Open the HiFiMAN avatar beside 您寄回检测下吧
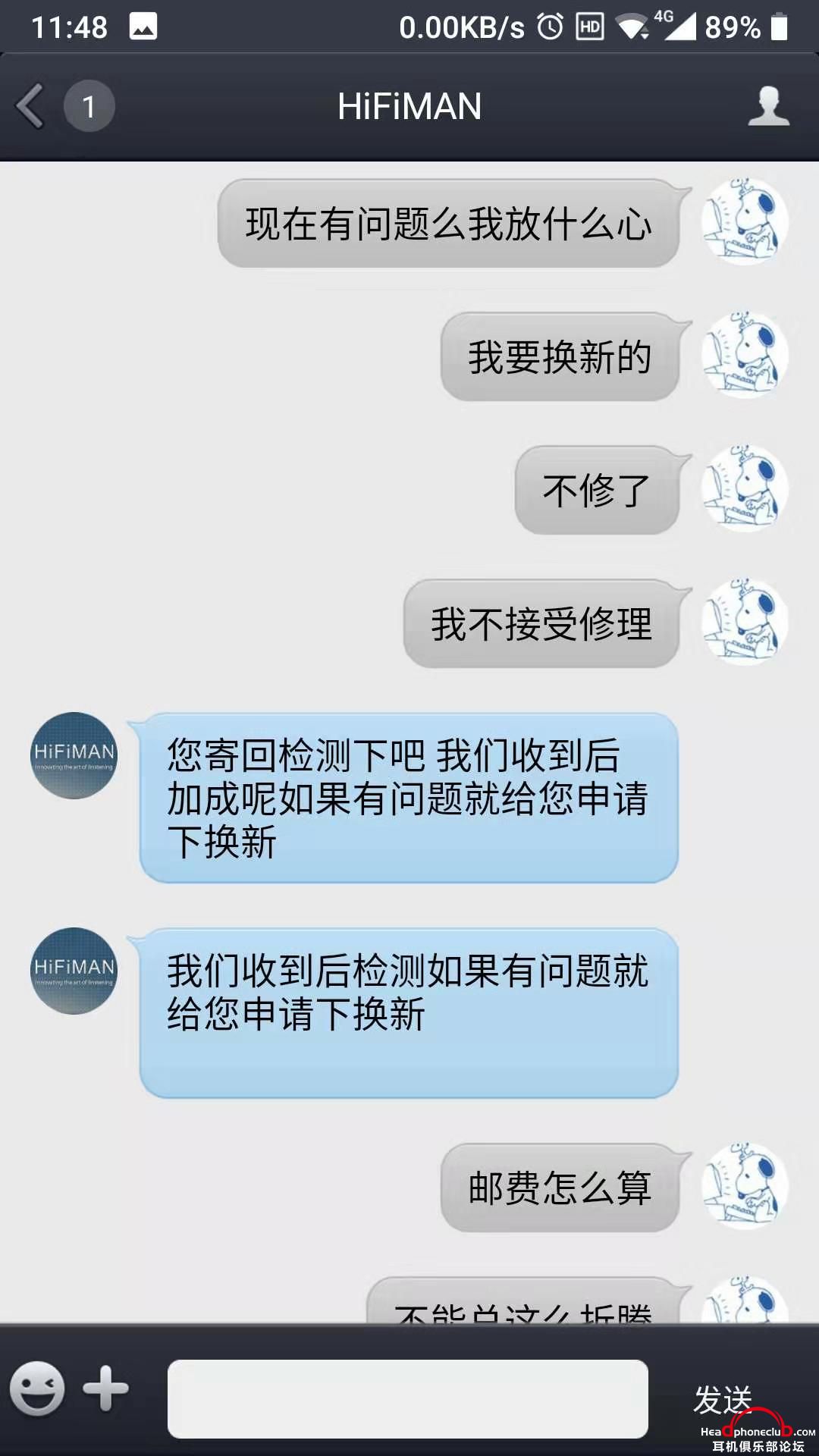This screenshot has height=1456, width=819. tap(74, 755)
